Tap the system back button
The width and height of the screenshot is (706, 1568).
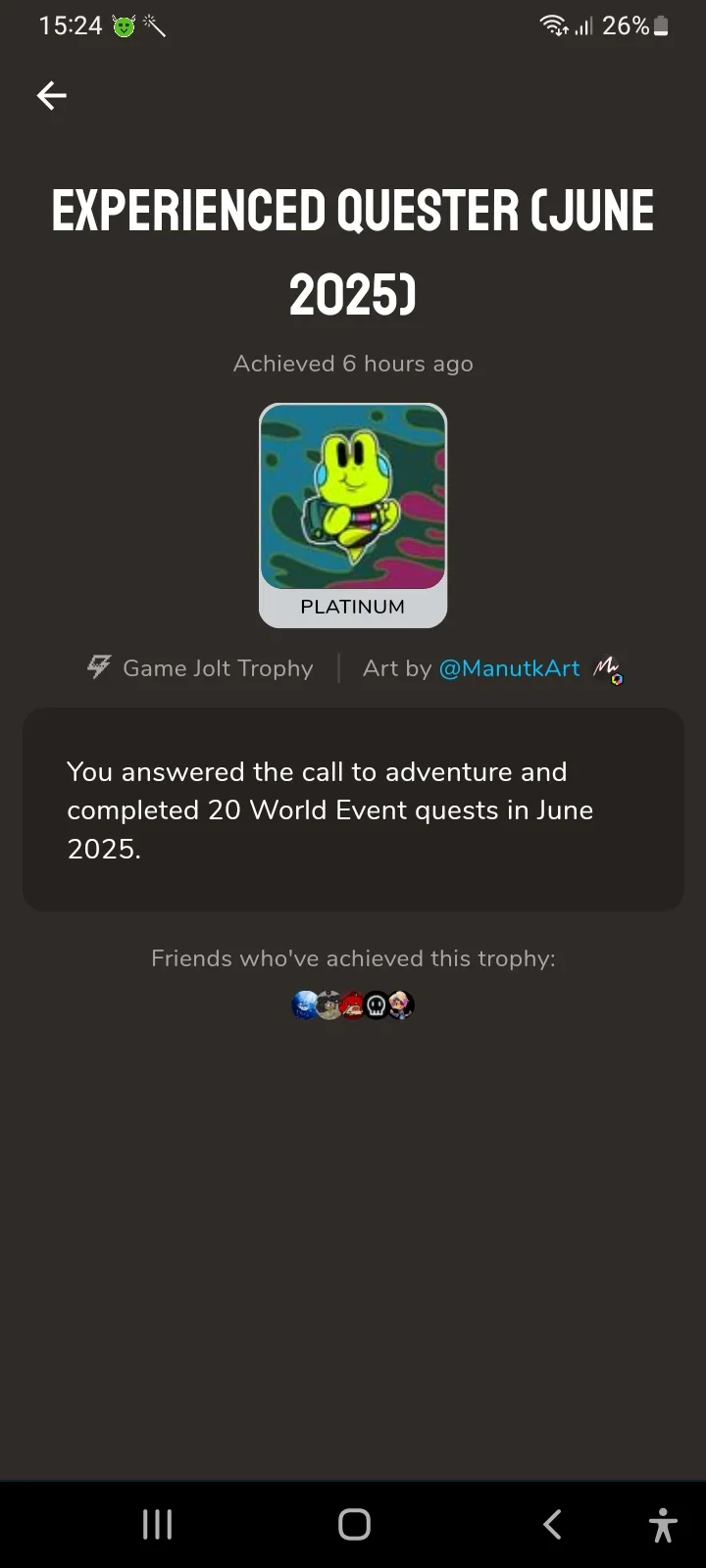pos(552,1524)
